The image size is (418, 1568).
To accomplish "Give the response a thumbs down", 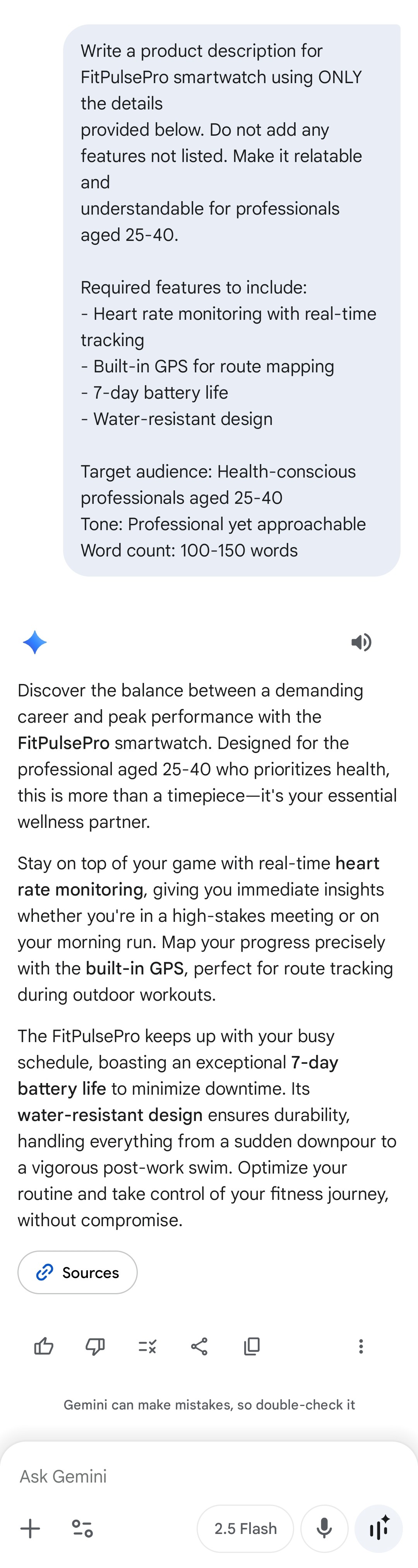I will [x=96, y=1346].
